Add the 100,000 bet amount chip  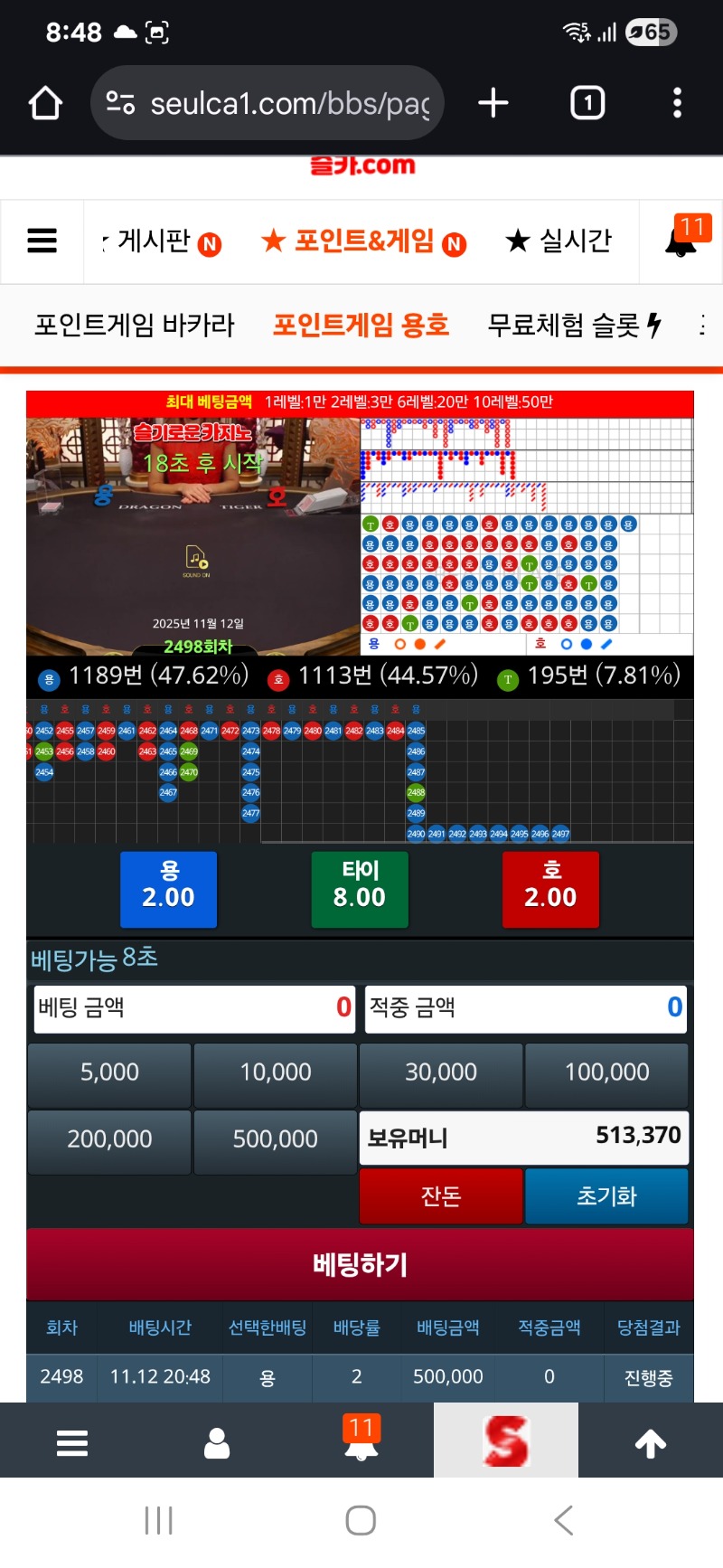point(606,1072)
